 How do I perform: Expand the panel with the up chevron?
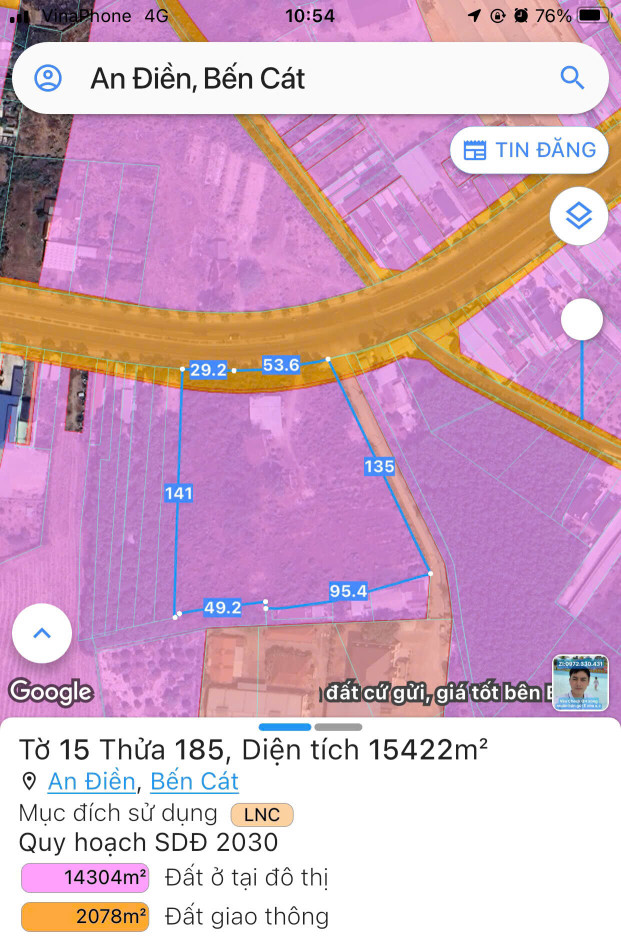pos(42,633)
